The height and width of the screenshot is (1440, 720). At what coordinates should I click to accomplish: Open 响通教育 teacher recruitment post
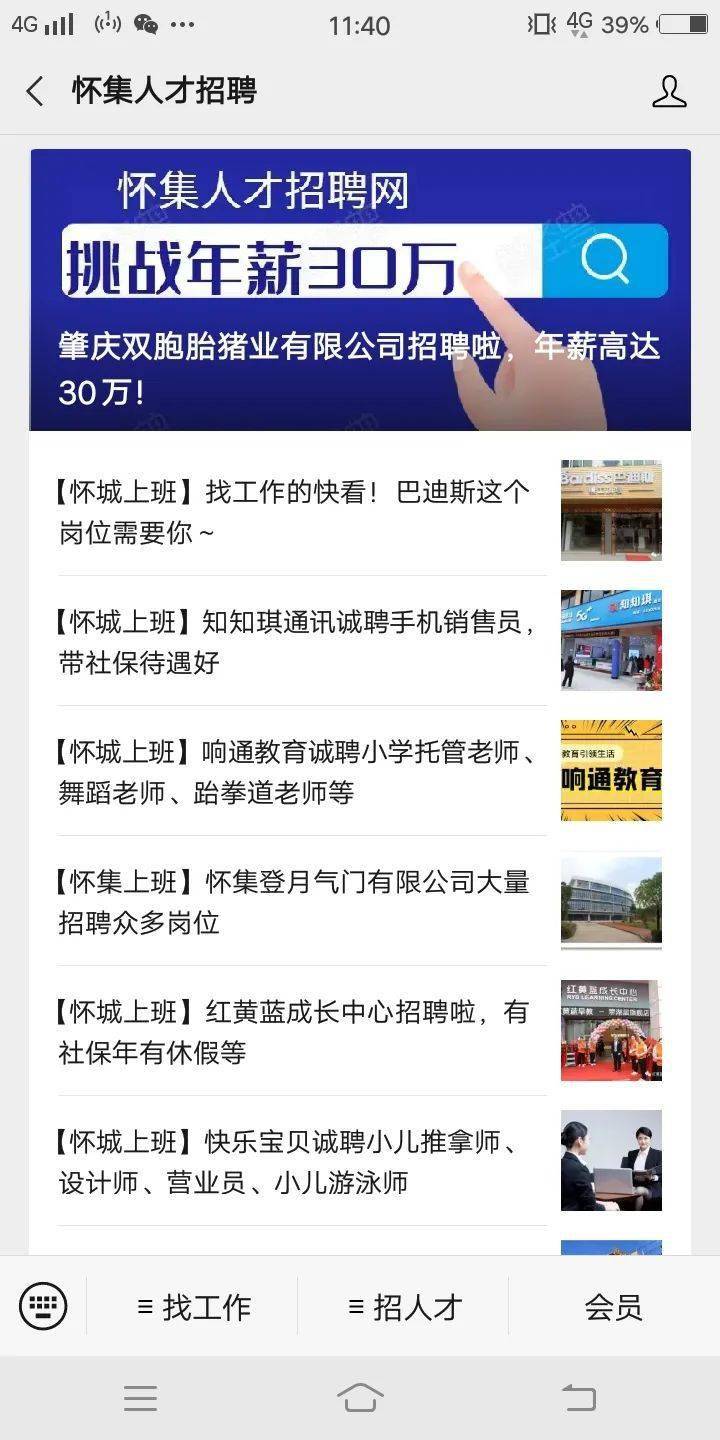[x=300, y=772]
